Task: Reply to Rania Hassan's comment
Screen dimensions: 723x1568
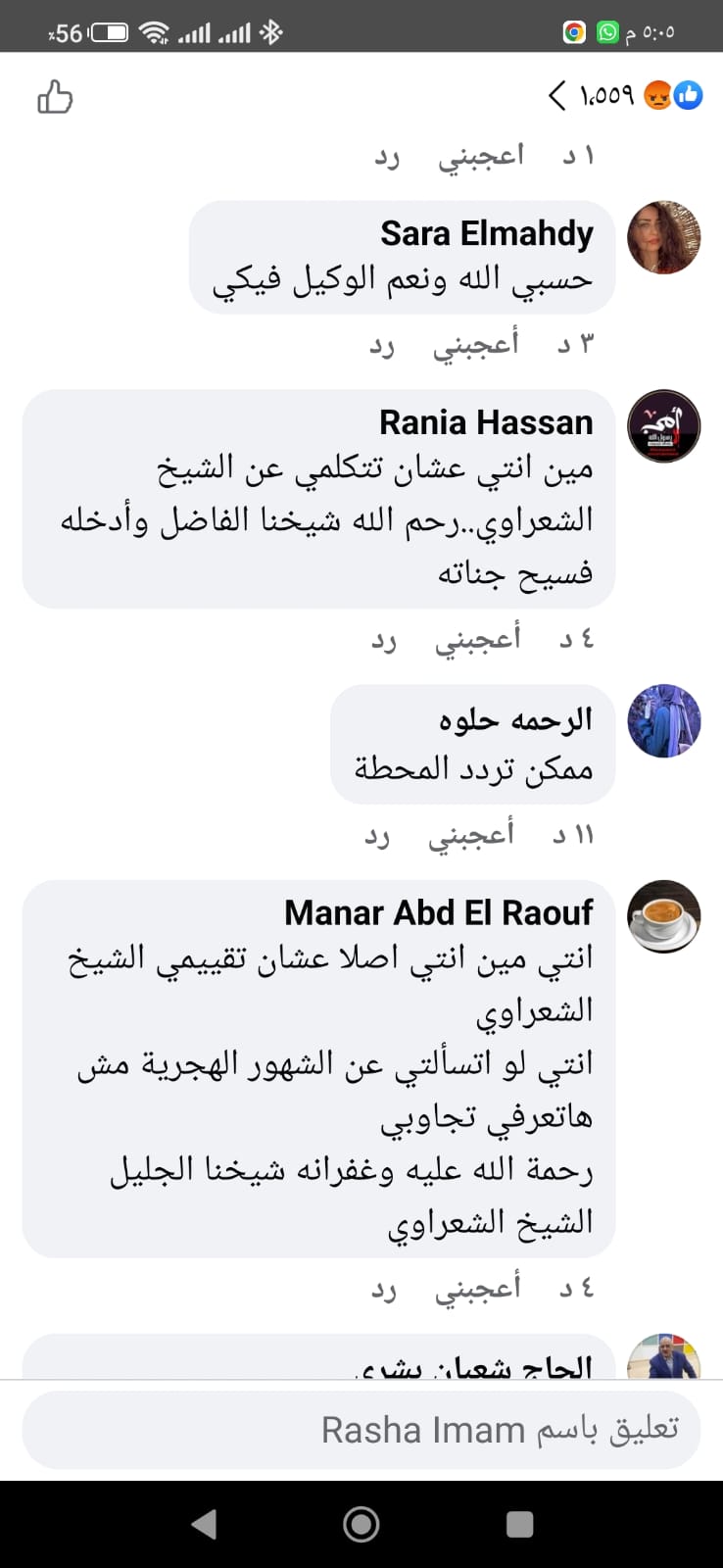Action: [x=383, y=639]
